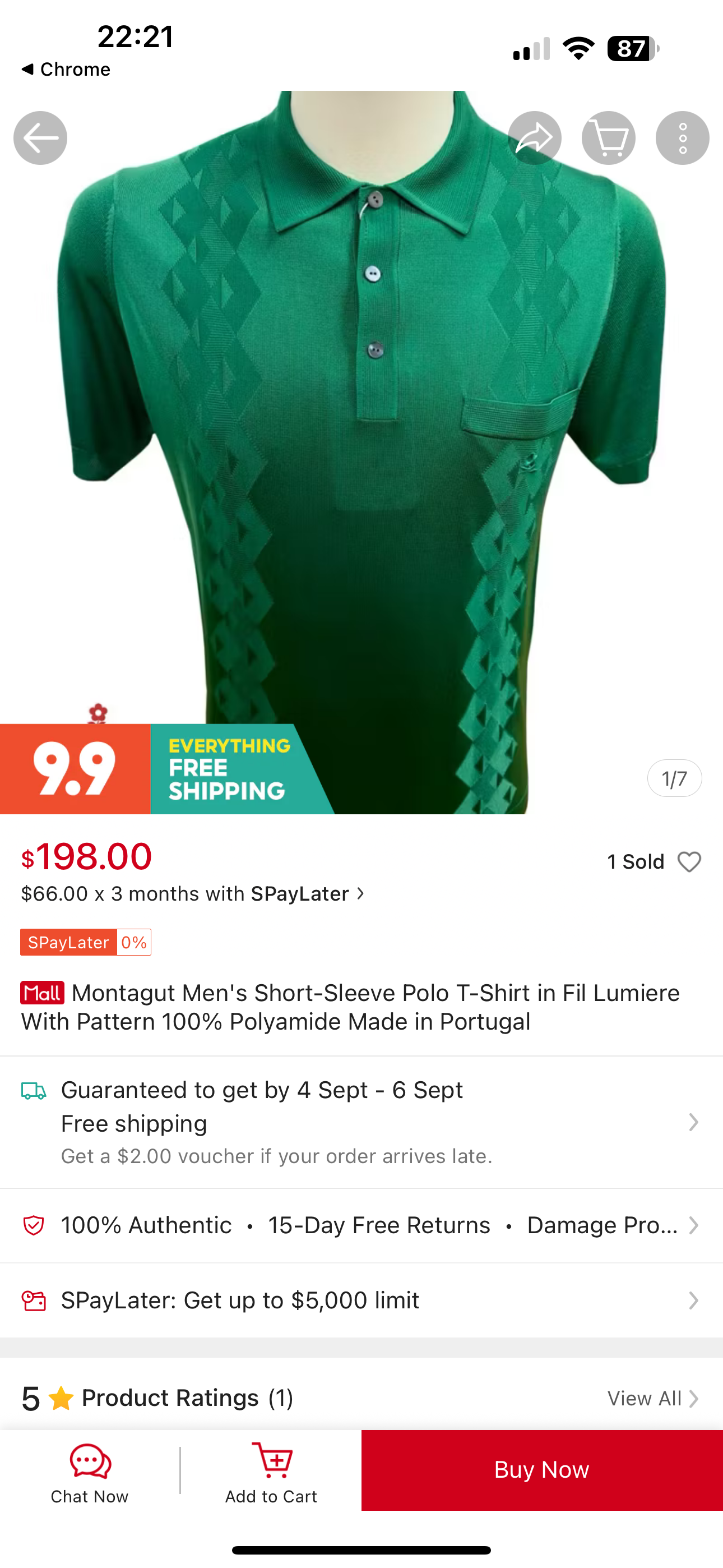Add product to favorites with heart icon
The image size is (723, 1568).
point(689,862)
